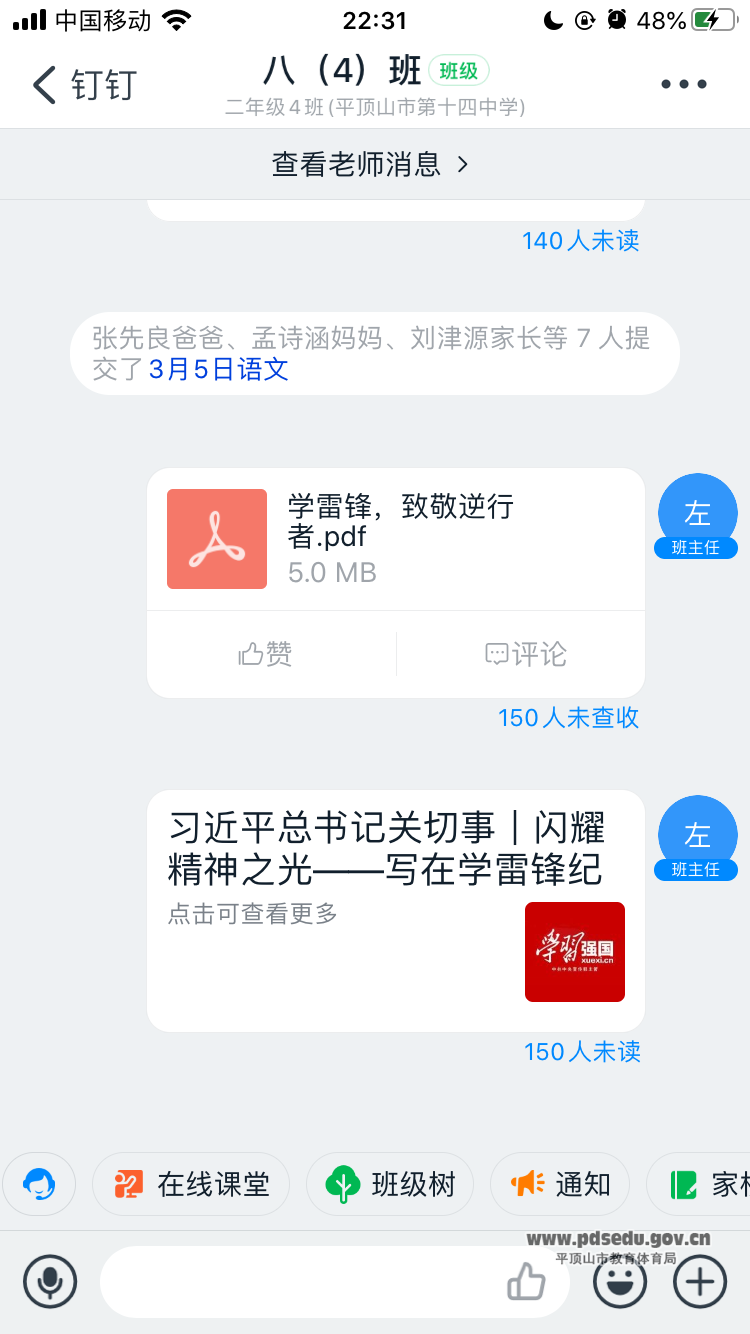
Task: Open 通知 notices shortcut
Action: click(560, 1184)
